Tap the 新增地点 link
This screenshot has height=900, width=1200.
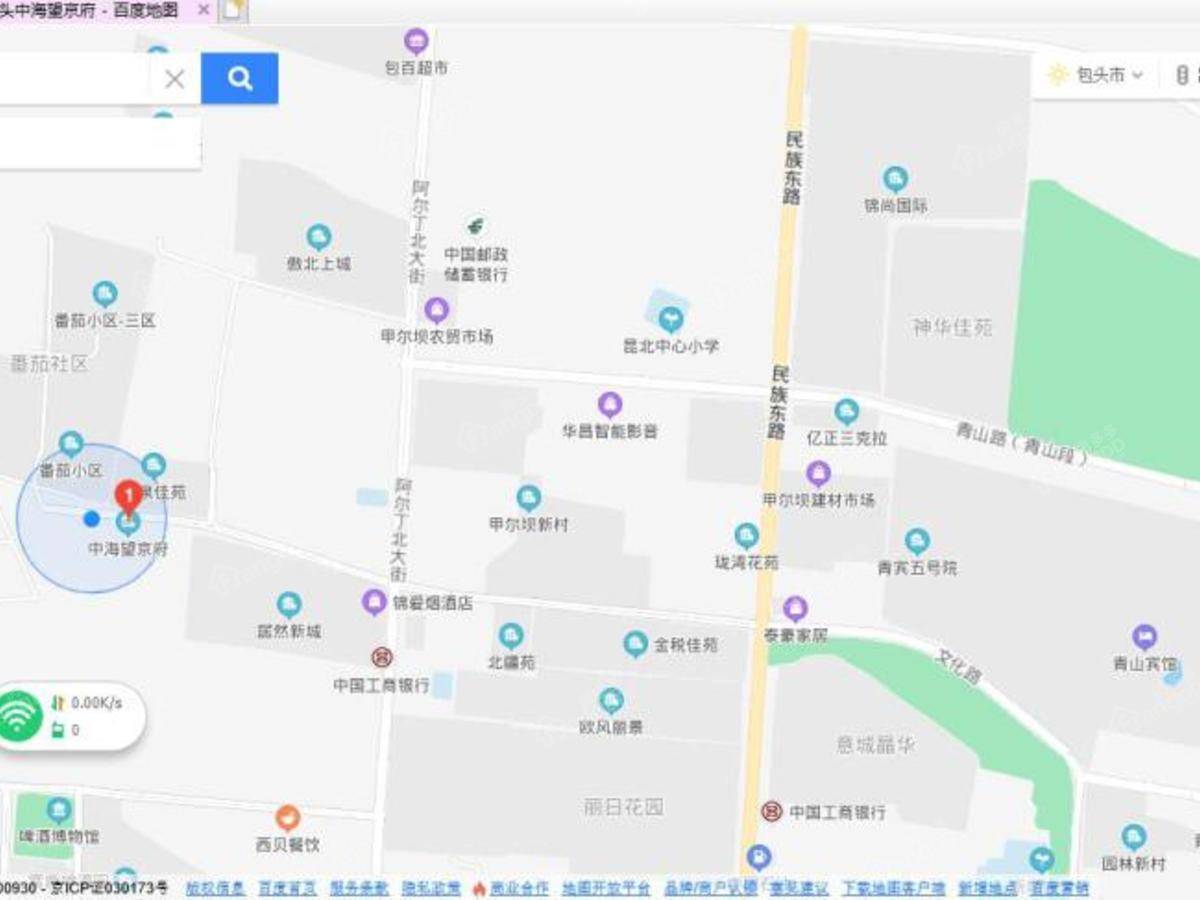coord(987,888)
